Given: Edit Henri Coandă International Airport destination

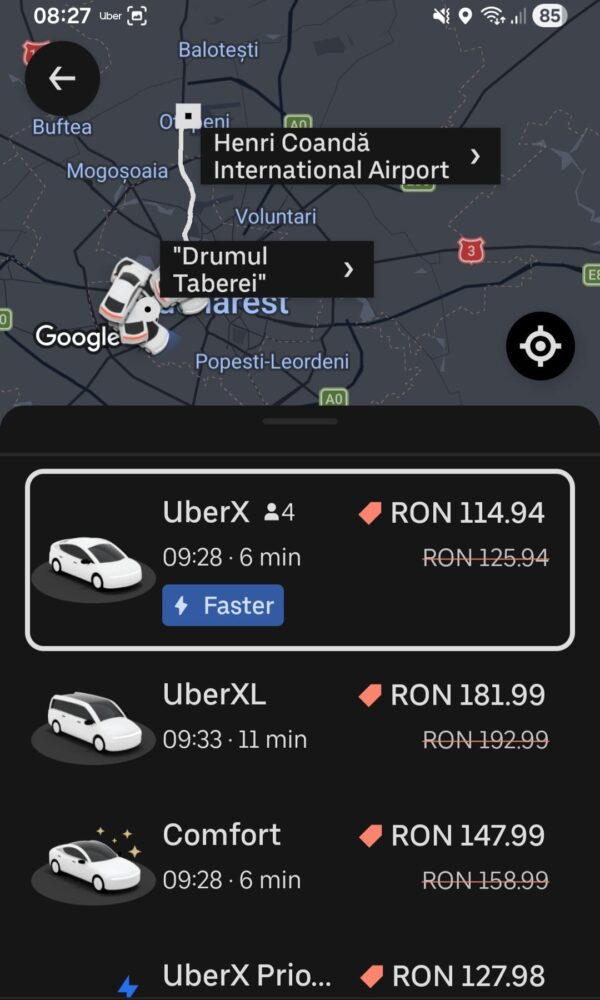Looking at the screenshot, I should tap(350, 156).
